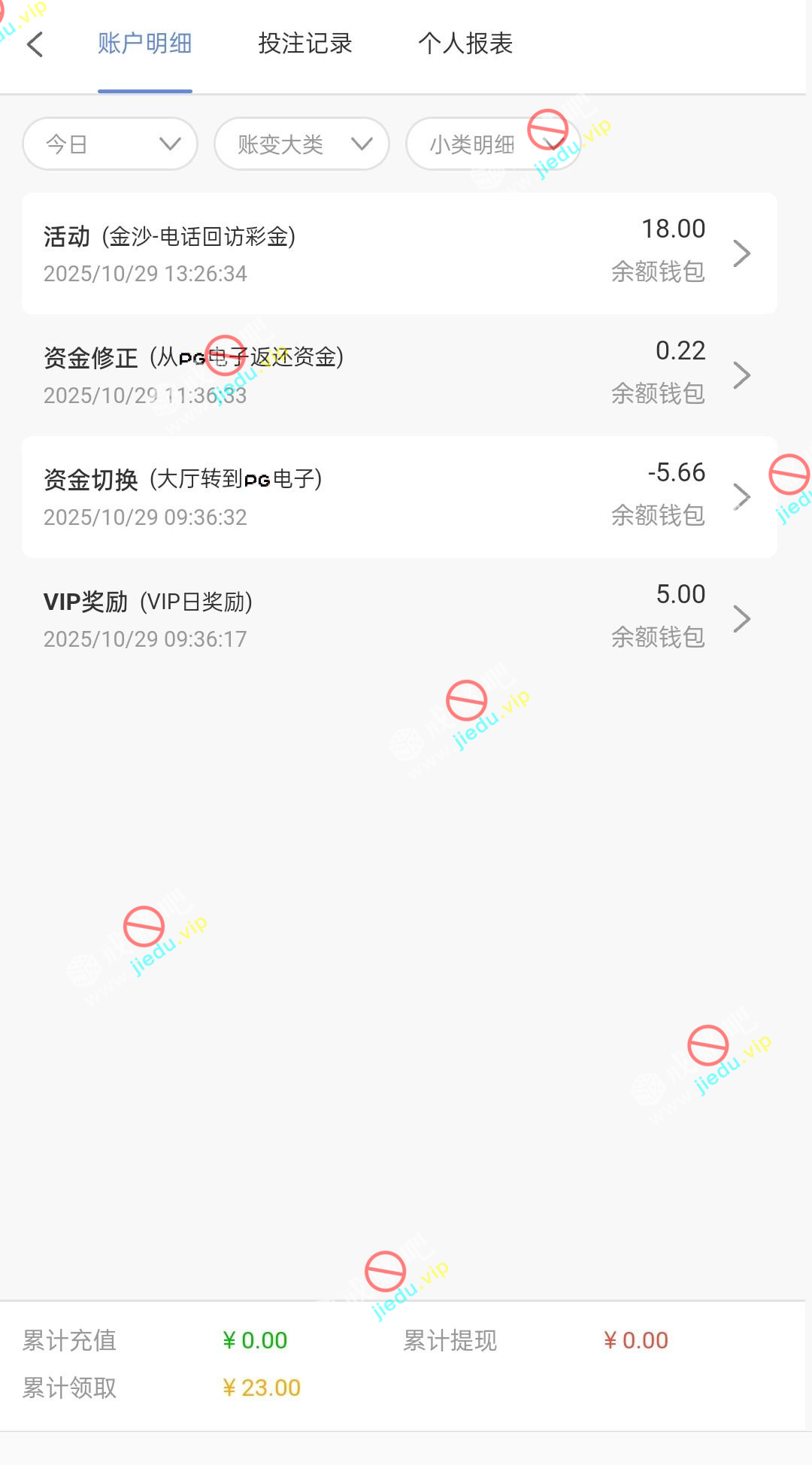Image resolution: width=812 pixels, height=1465 pixels.
Task: Open the 资金切换 大厅转到PG电子 record
Action: tap(398, 496)
